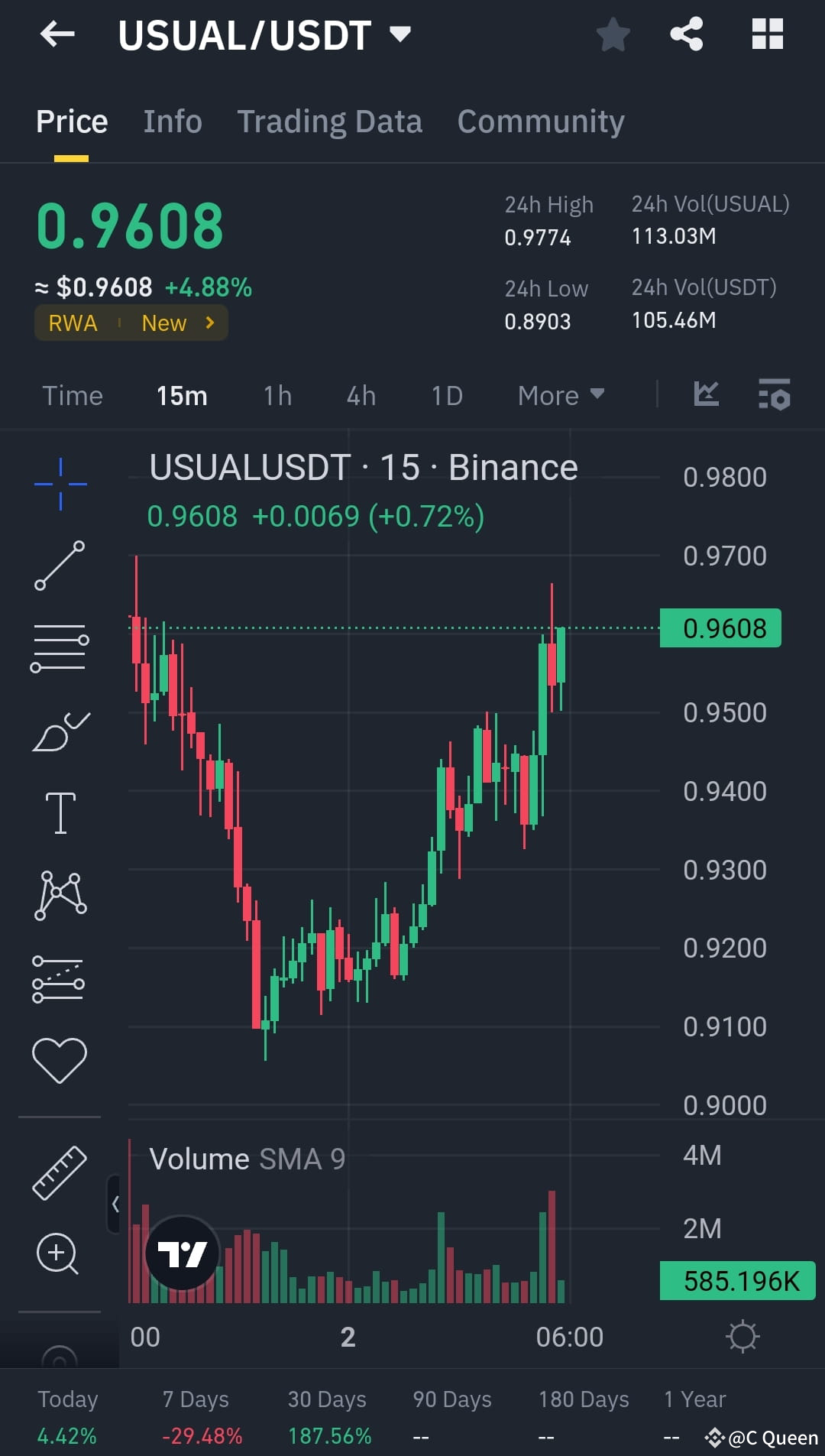Screen dimensions: 825x1456
Task: Toggle favorite star for USUAL/USDT
Action: (x=613, y=34)
